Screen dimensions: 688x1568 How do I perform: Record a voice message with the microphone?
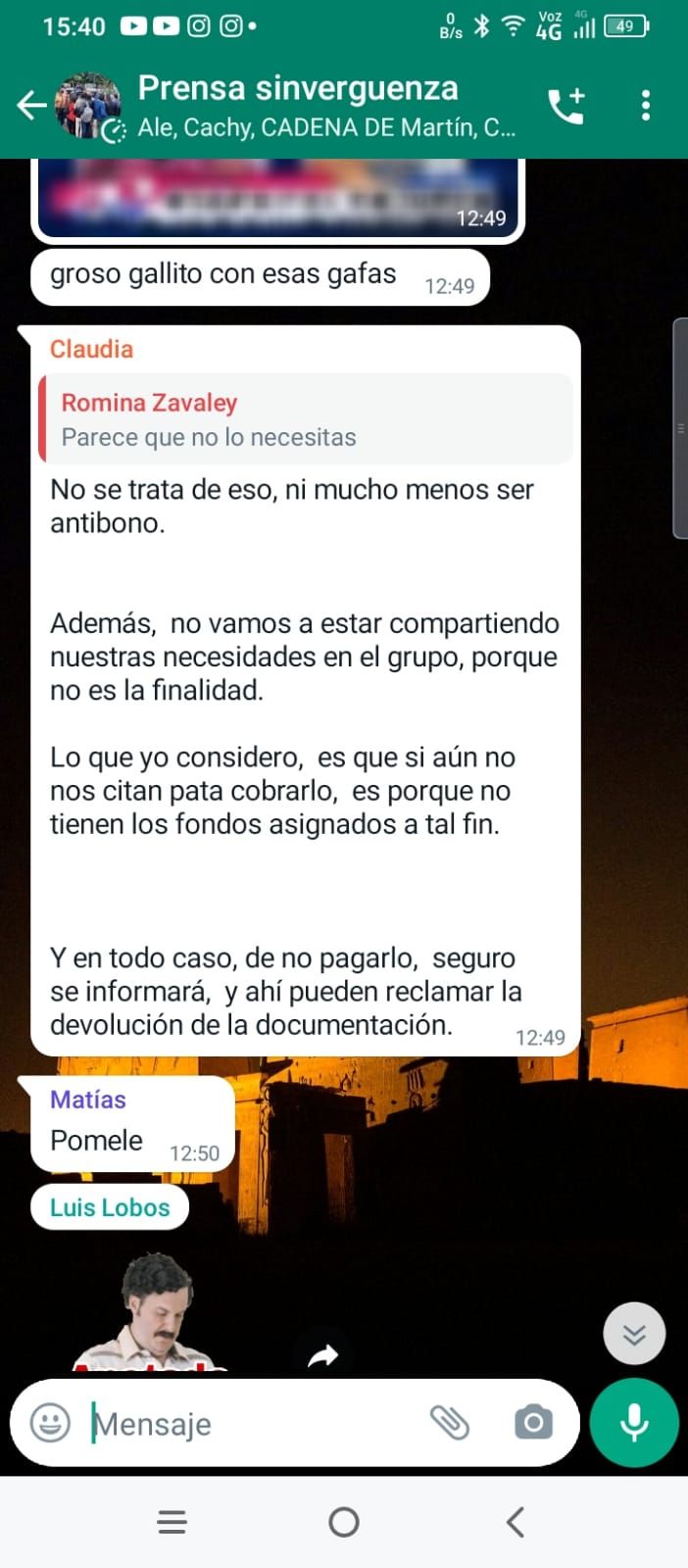click(x=634, y=1422)
